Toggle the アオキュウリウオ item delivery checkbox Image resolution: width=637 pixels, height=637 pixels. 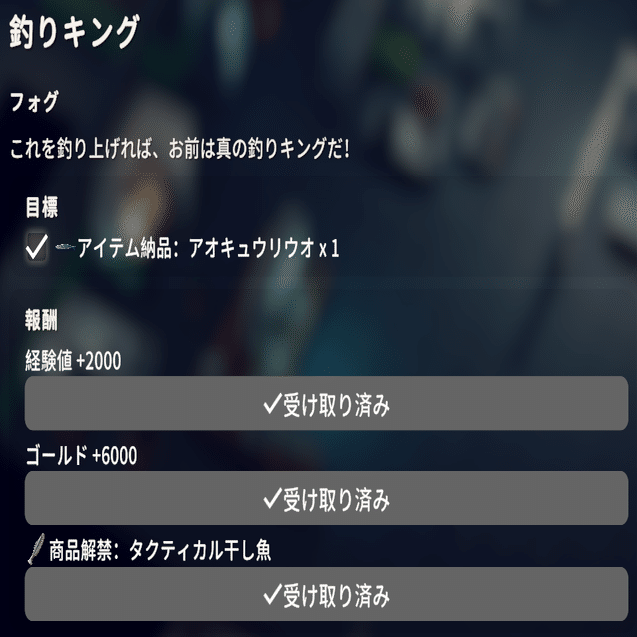point(37,247)
